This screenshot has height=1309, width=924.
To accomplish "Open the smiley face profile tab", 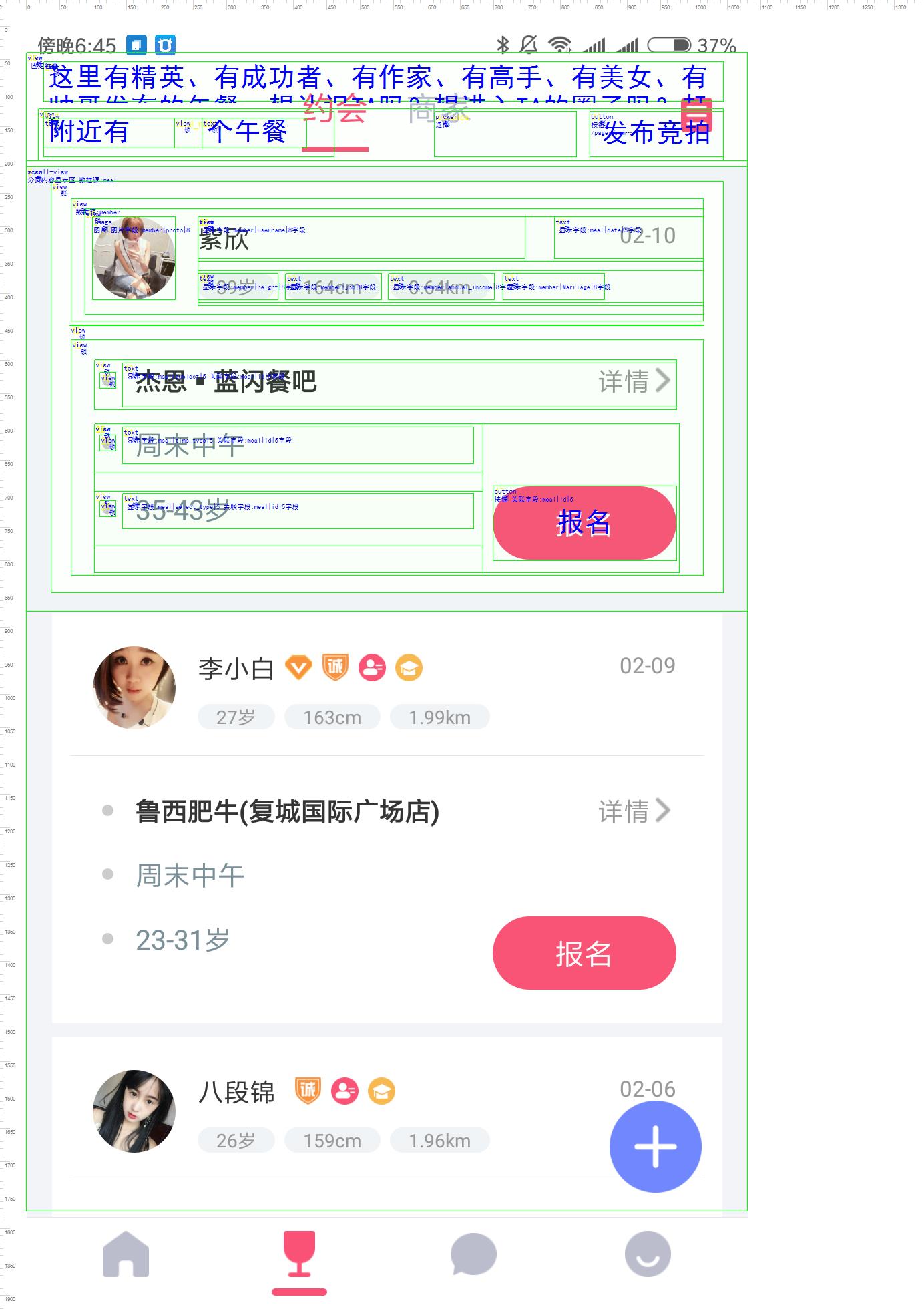I will [648, 1254].
